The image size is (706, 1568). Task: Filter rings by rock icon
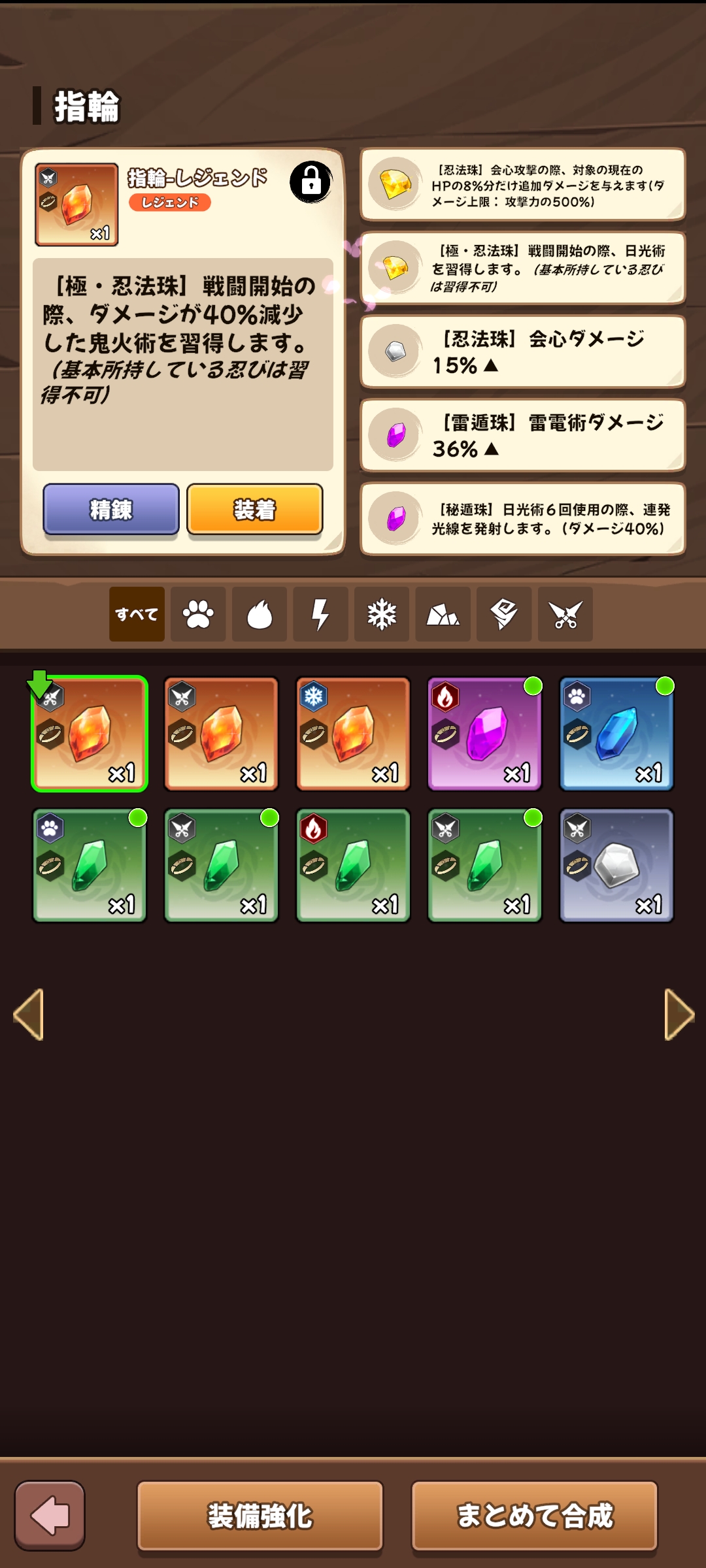[443, 614]
